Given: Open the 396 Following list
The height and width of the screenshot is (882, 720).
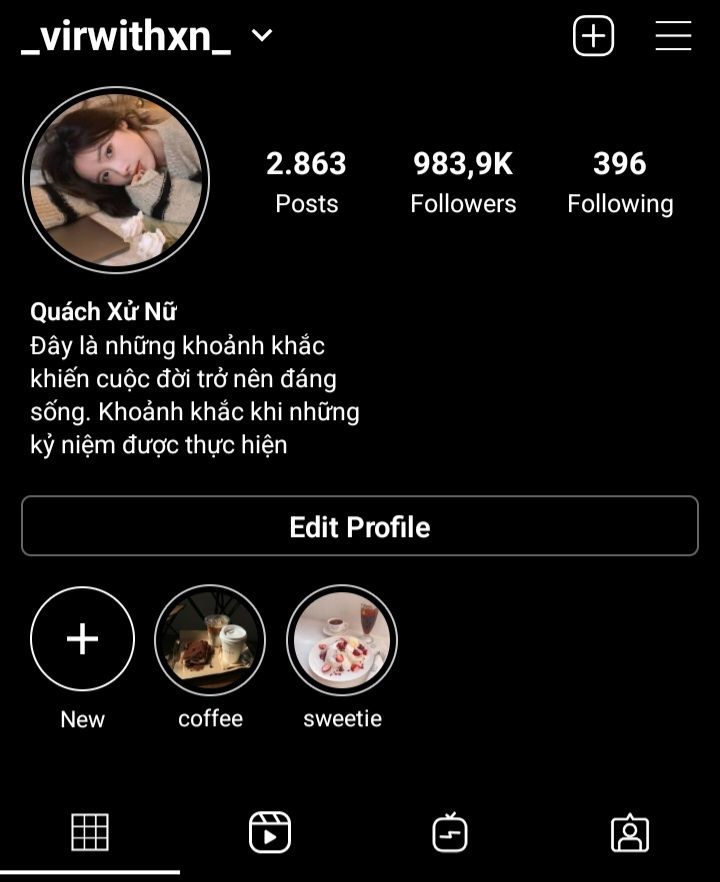Looking at the screenshot, I should point(620,181).
